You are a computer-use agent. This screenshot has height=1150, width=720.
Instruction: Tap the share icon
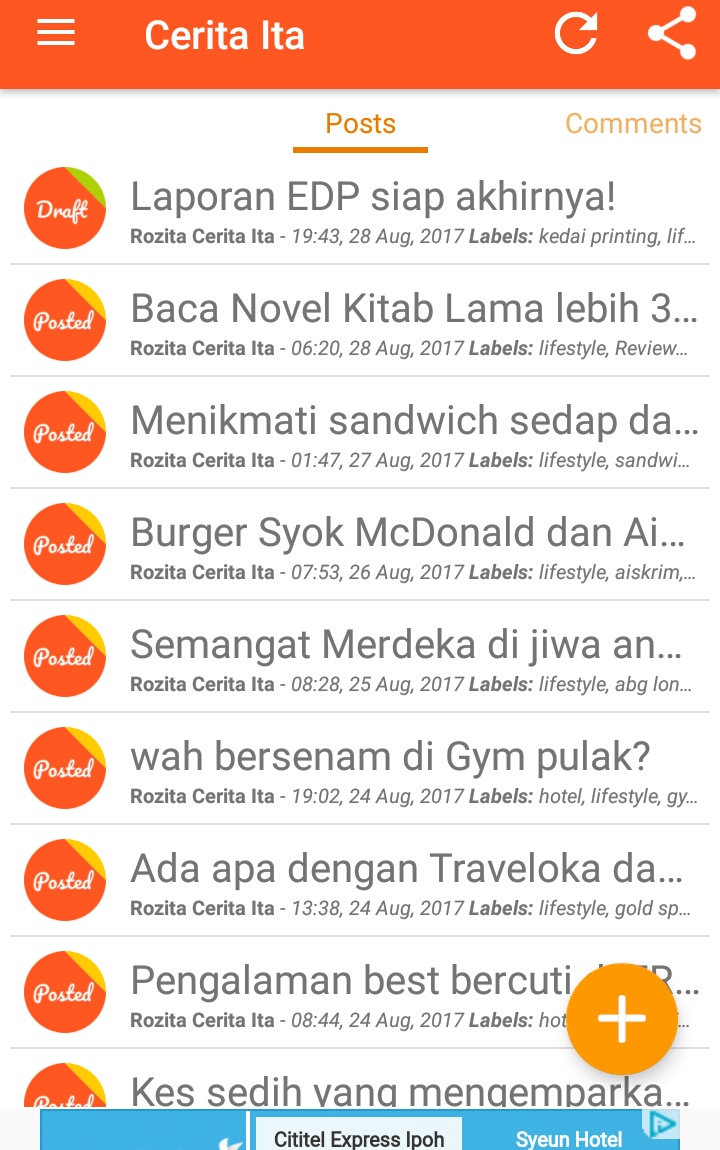pos(671,34)
